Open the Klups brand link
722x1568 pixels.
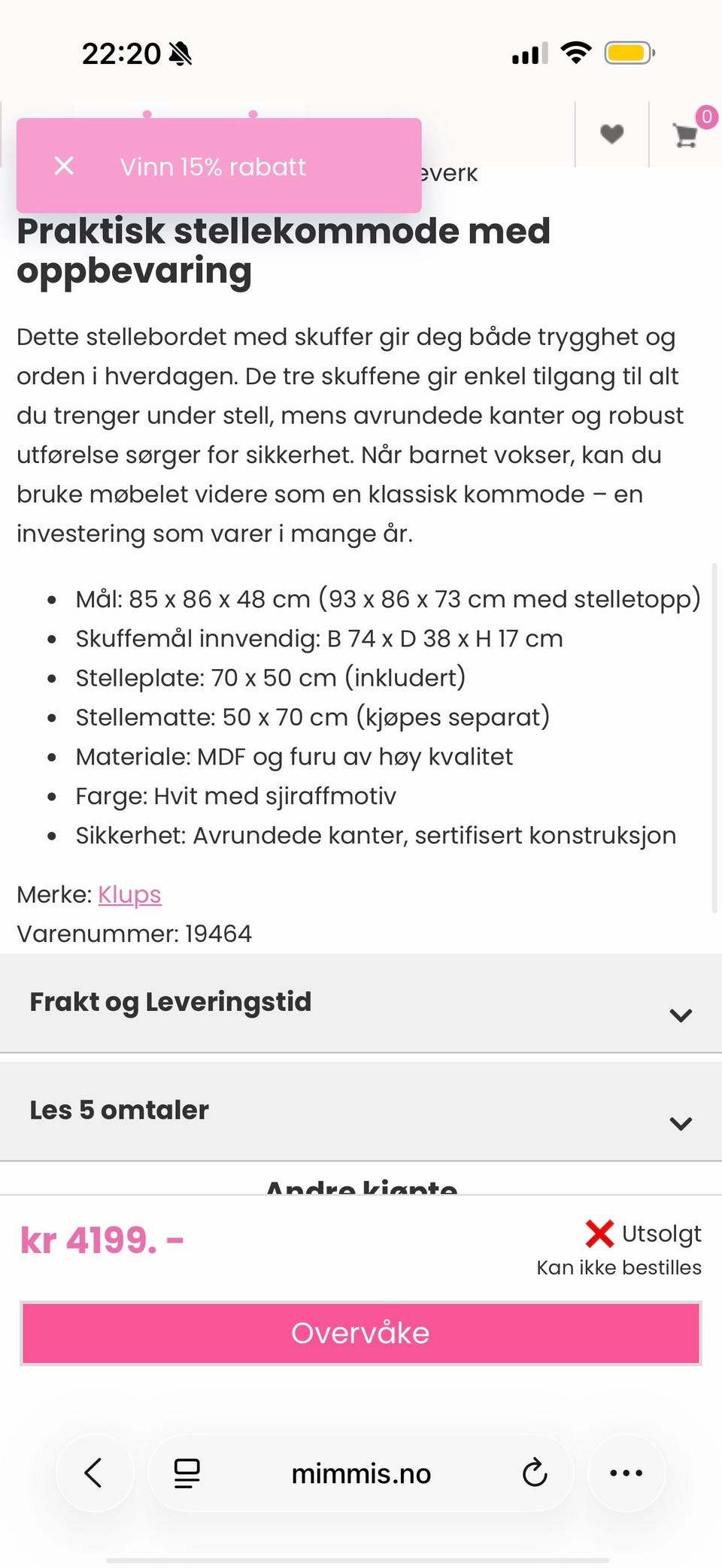(x=129, y=894)
